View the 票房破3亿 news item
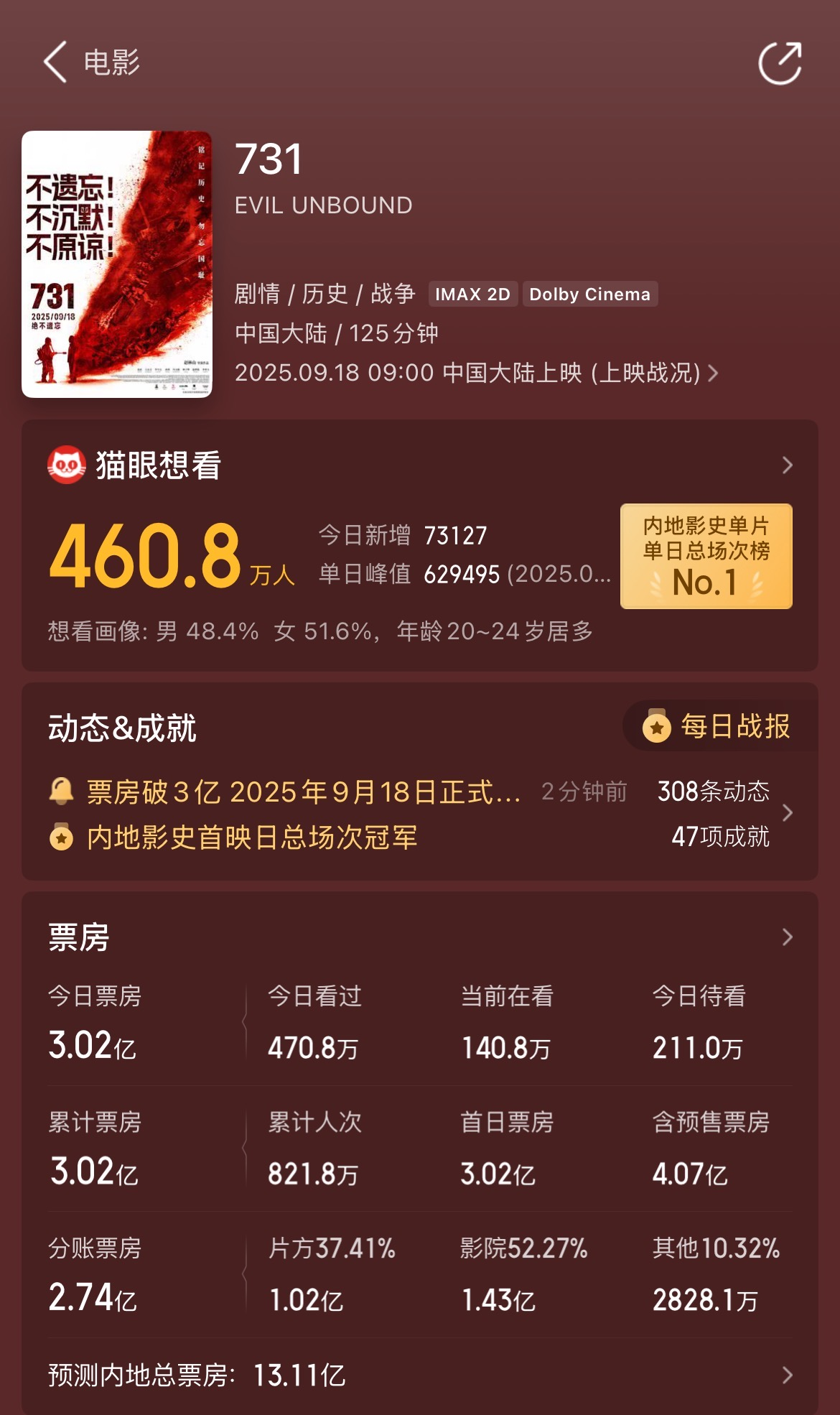 tap(303, 792)
